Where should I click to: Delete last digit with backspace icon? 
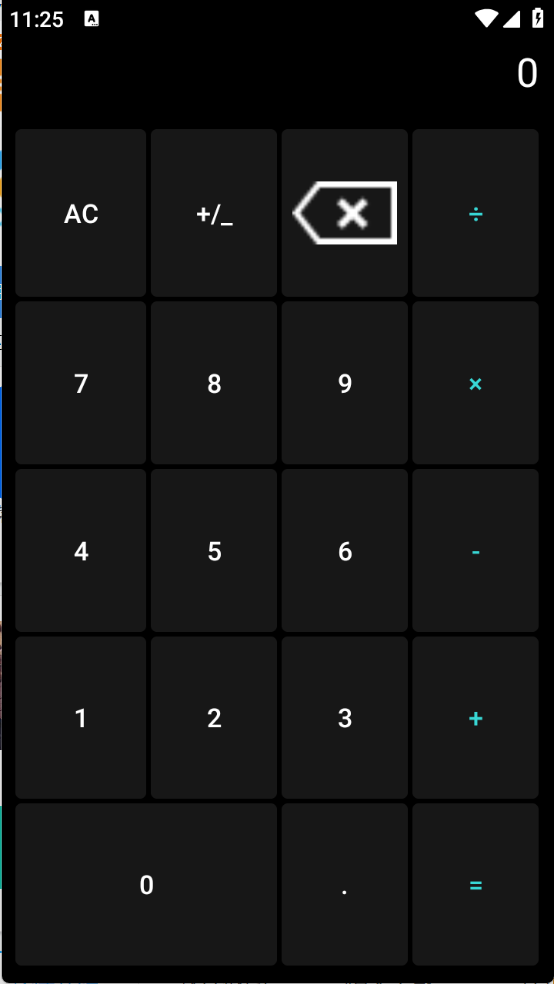click(x=344, y=213)
